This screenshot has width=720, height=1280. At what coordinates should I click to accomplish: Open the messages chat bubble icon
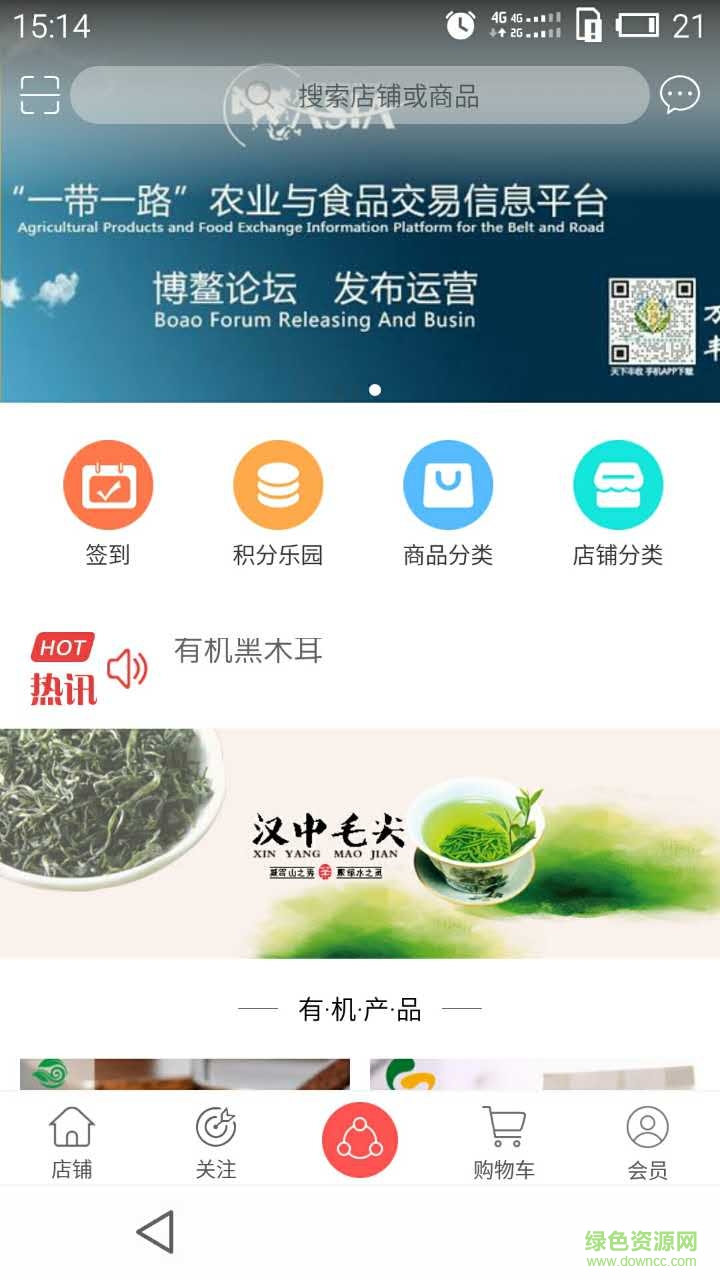681,95
